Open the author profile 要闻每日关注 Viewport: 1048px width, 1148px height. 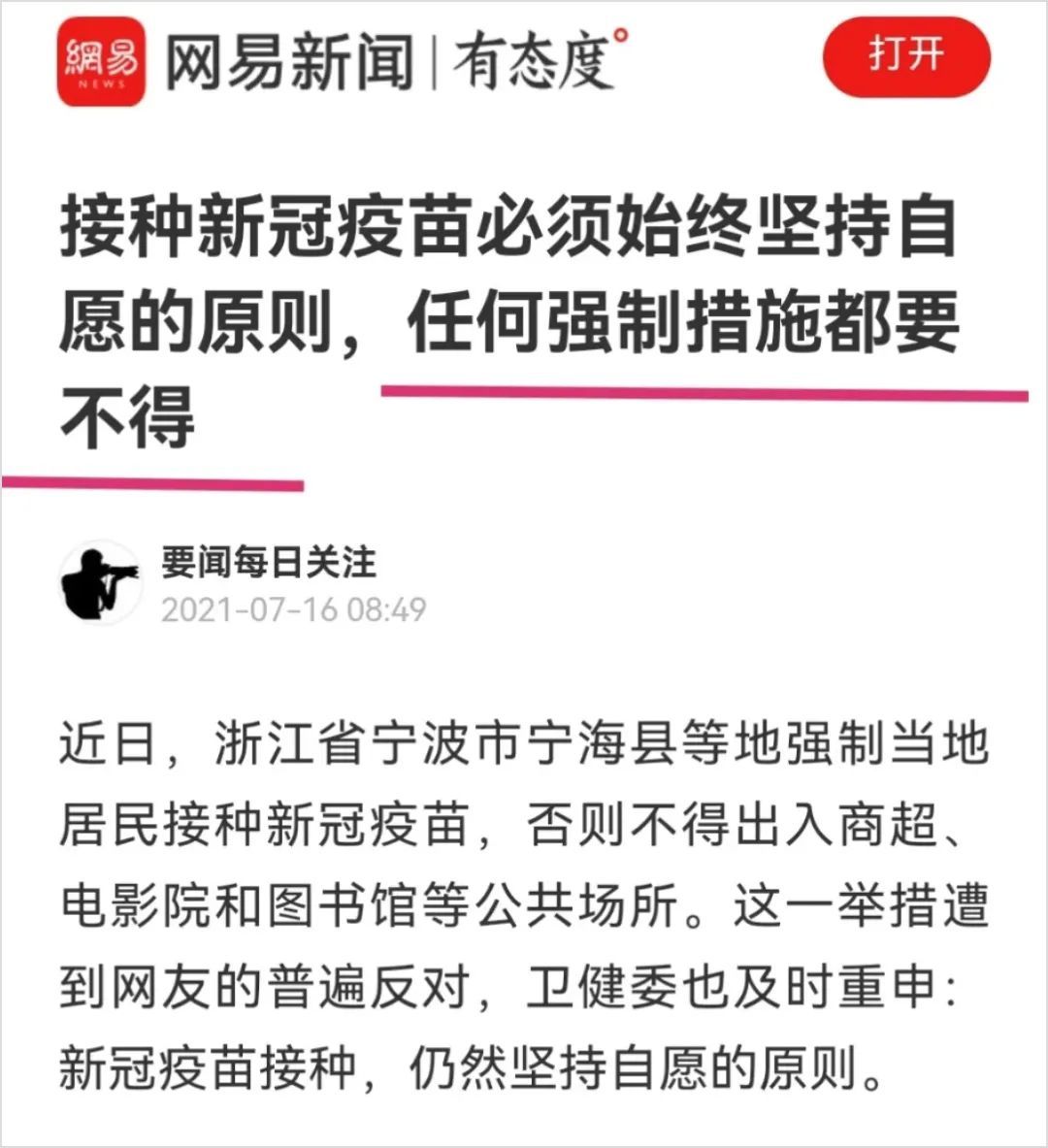point(268,561)
